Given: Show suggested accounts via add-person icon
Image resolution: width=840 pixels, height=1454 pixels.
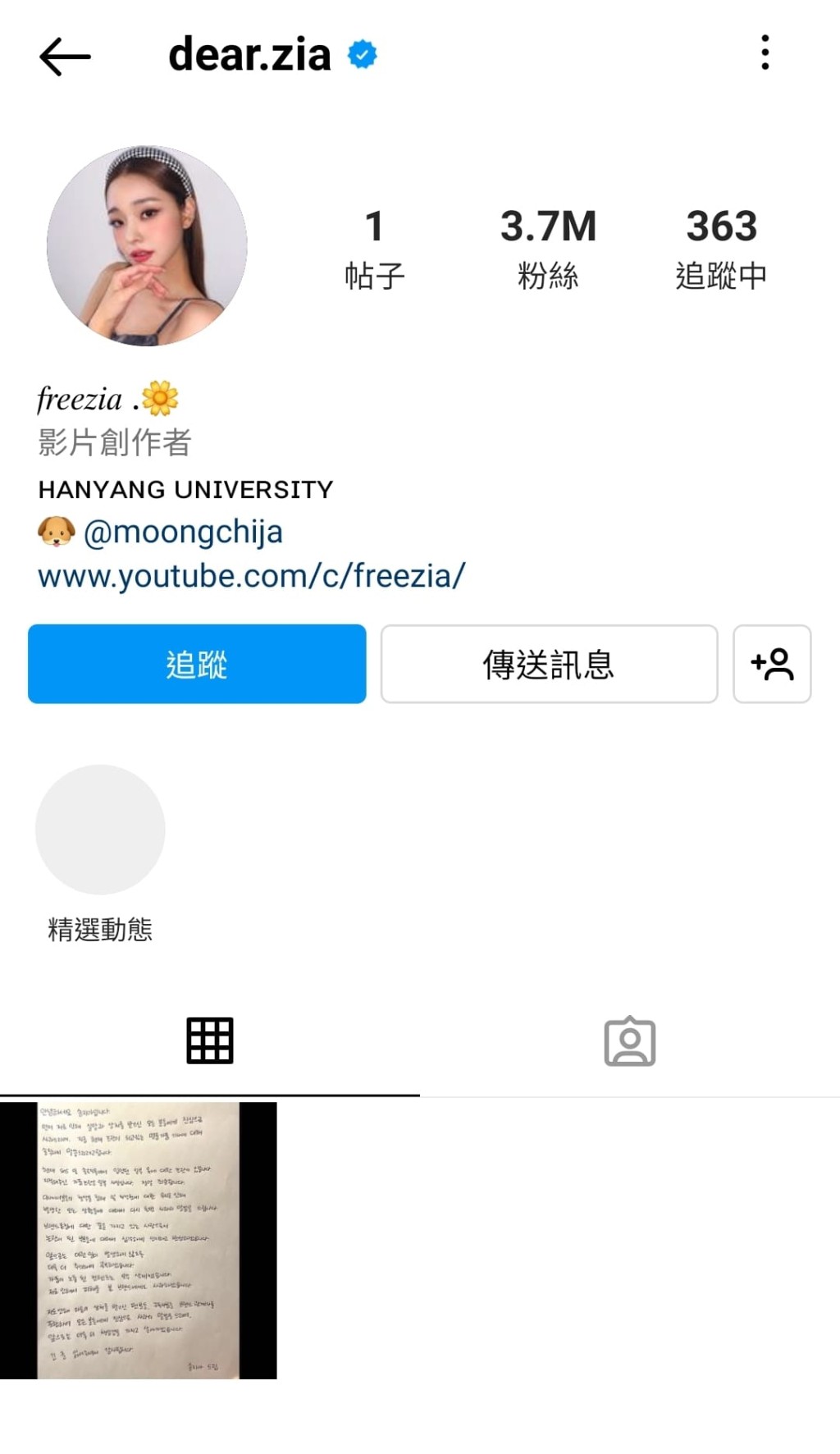Looking at the screenshot, I should click(772, 664).
